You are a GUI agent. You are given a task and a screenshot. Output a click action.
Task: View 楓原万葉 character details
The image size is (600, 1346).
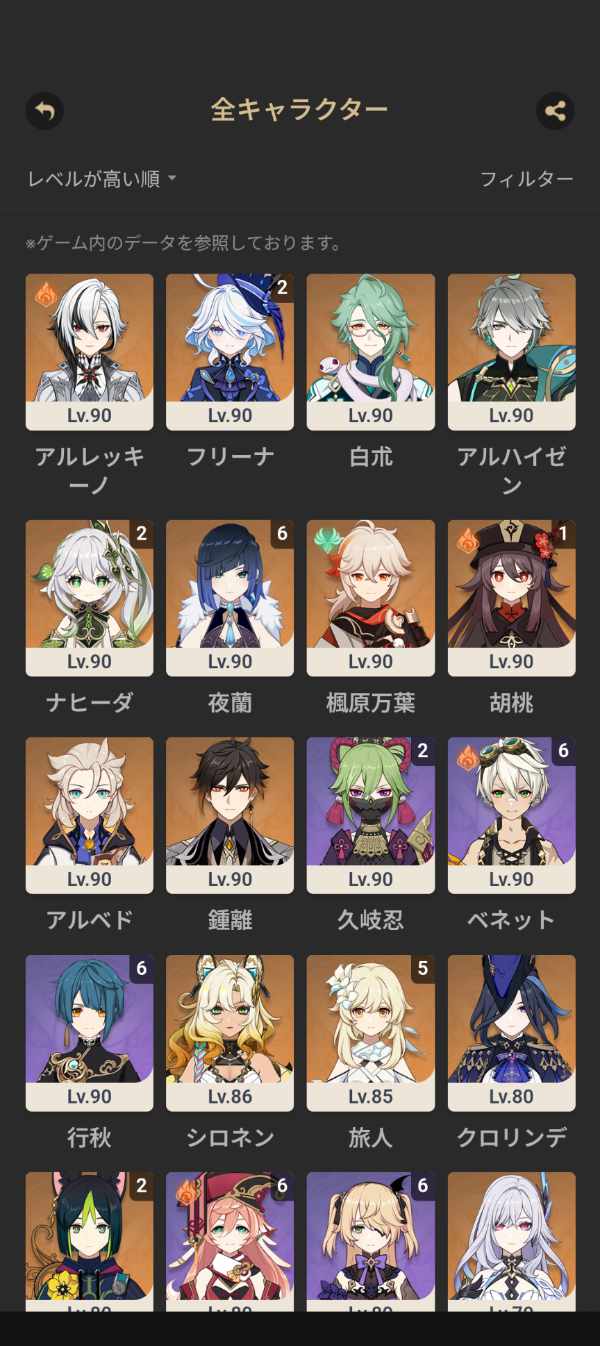click(x=370, y=597)
